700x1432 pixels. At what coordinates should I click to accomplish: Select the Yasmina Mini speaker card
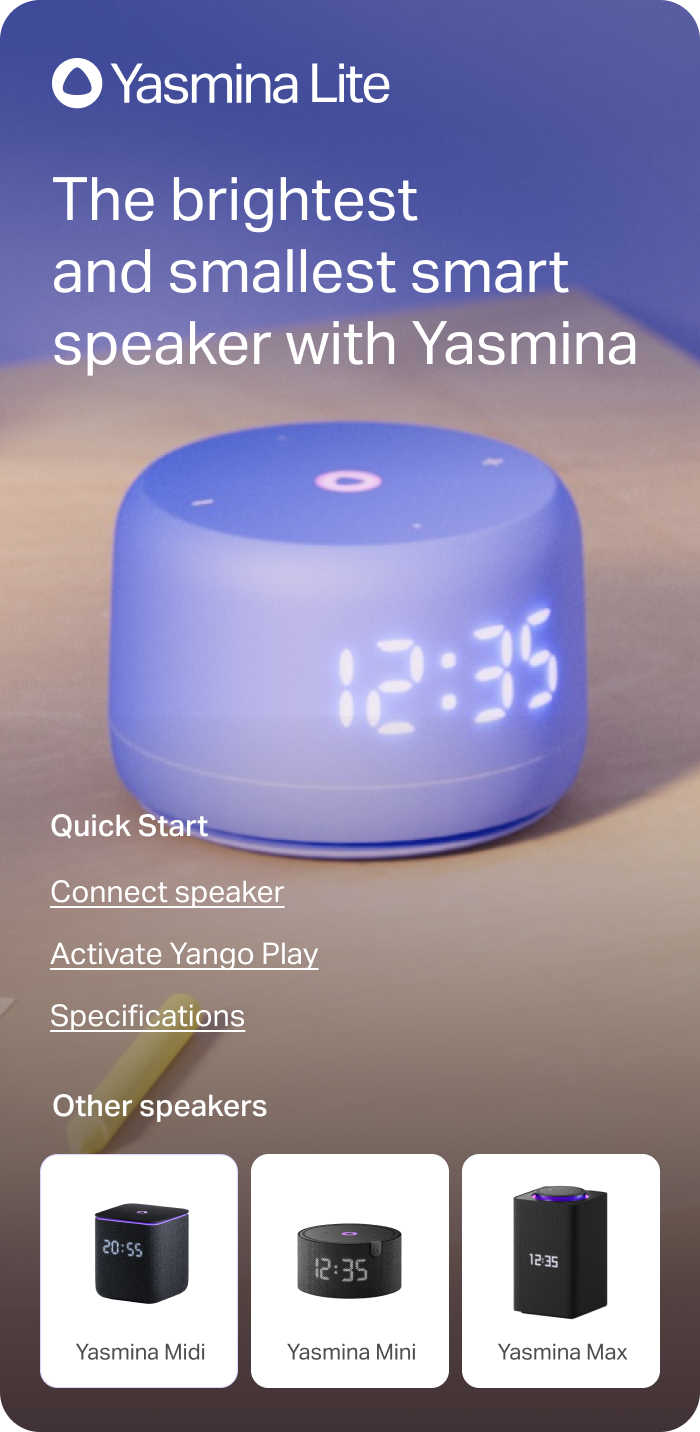pos(350,1270)
